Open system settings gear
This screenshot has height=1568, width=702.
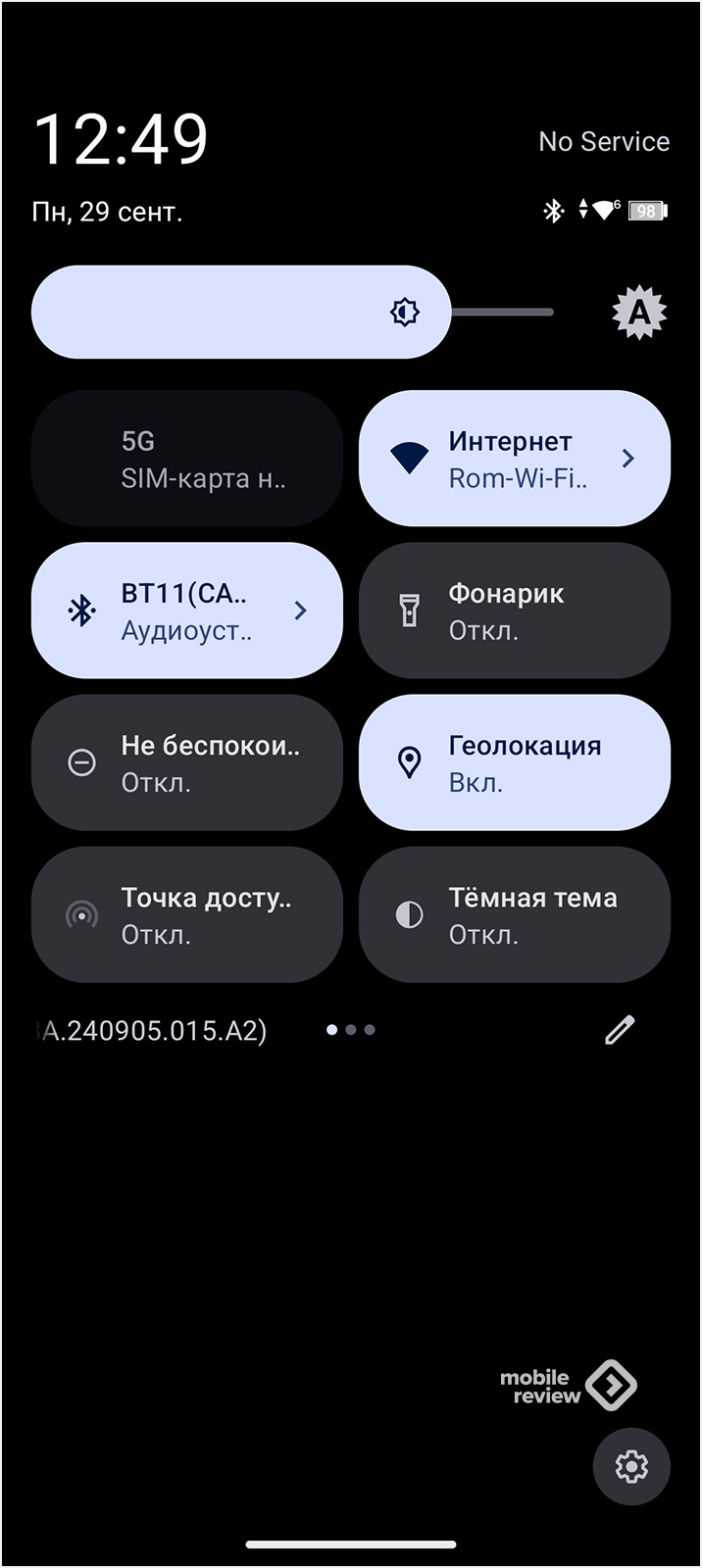click(631, 1466)
